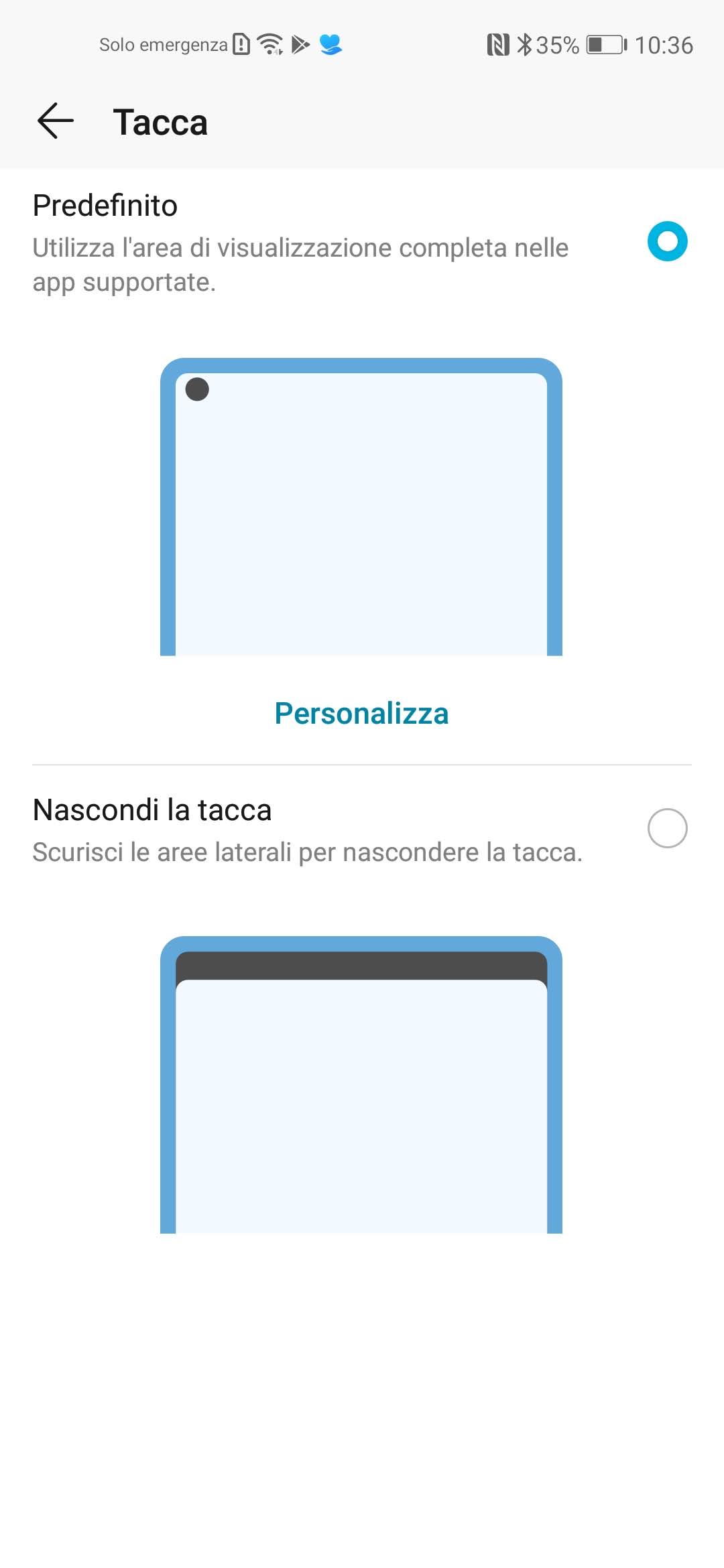Go back from the Tacca screen
The height and width of the screenshot is (1568, 724).
pyautogui.click(x=55, y=121)
